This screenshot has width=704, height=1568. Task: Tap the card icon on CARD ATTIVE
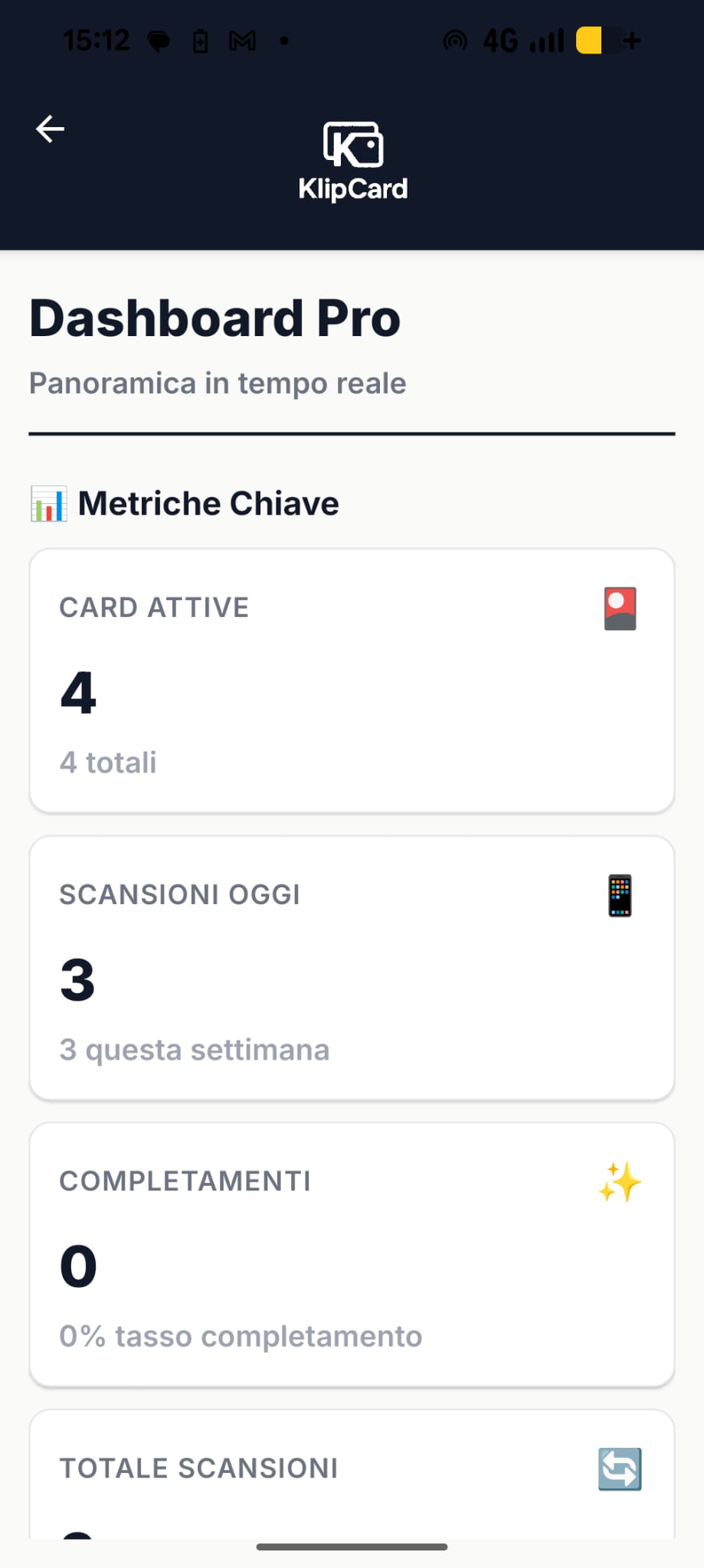[x=619, y=607]
